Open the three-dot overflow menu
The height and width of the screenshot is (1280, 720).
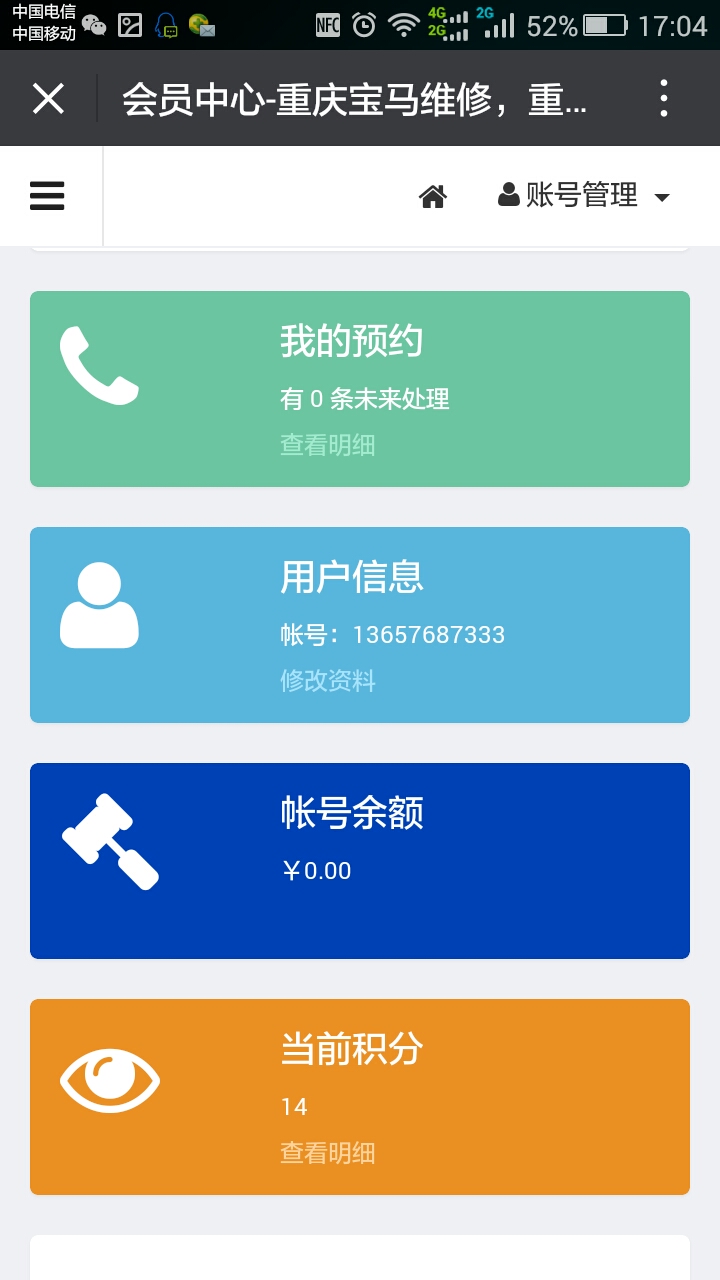(x=664, y=99)
